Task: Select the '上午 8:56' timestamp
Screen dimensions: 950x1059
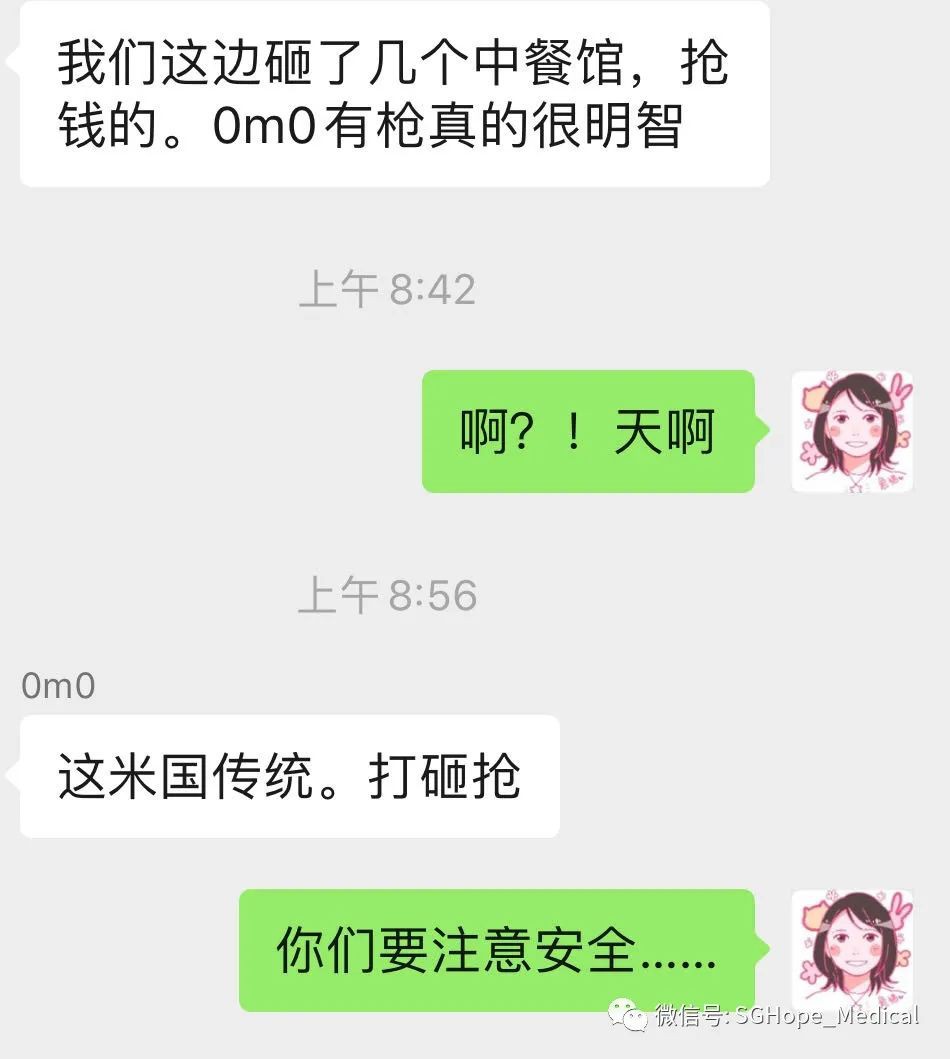Action: tap(390, 594)
